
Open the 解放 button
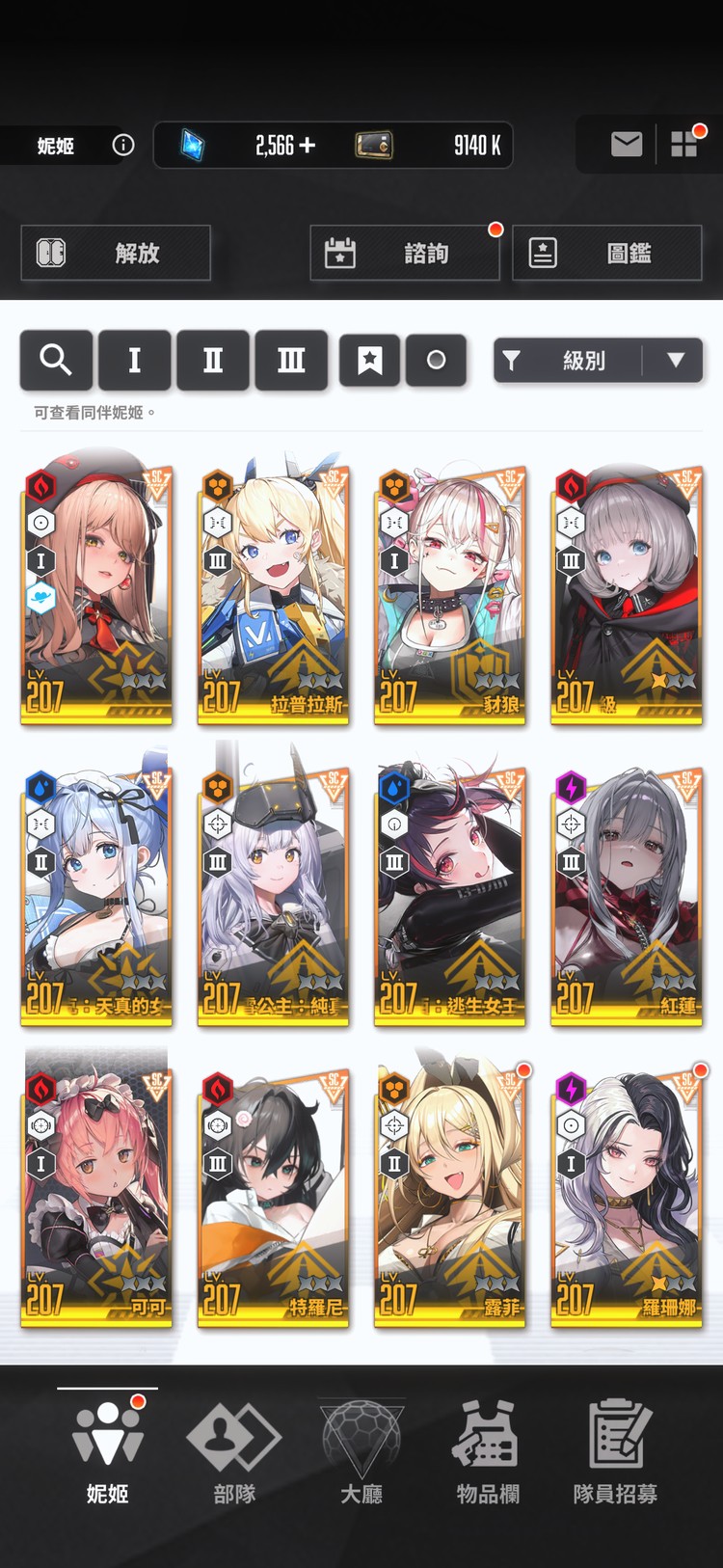click(116, 253)
